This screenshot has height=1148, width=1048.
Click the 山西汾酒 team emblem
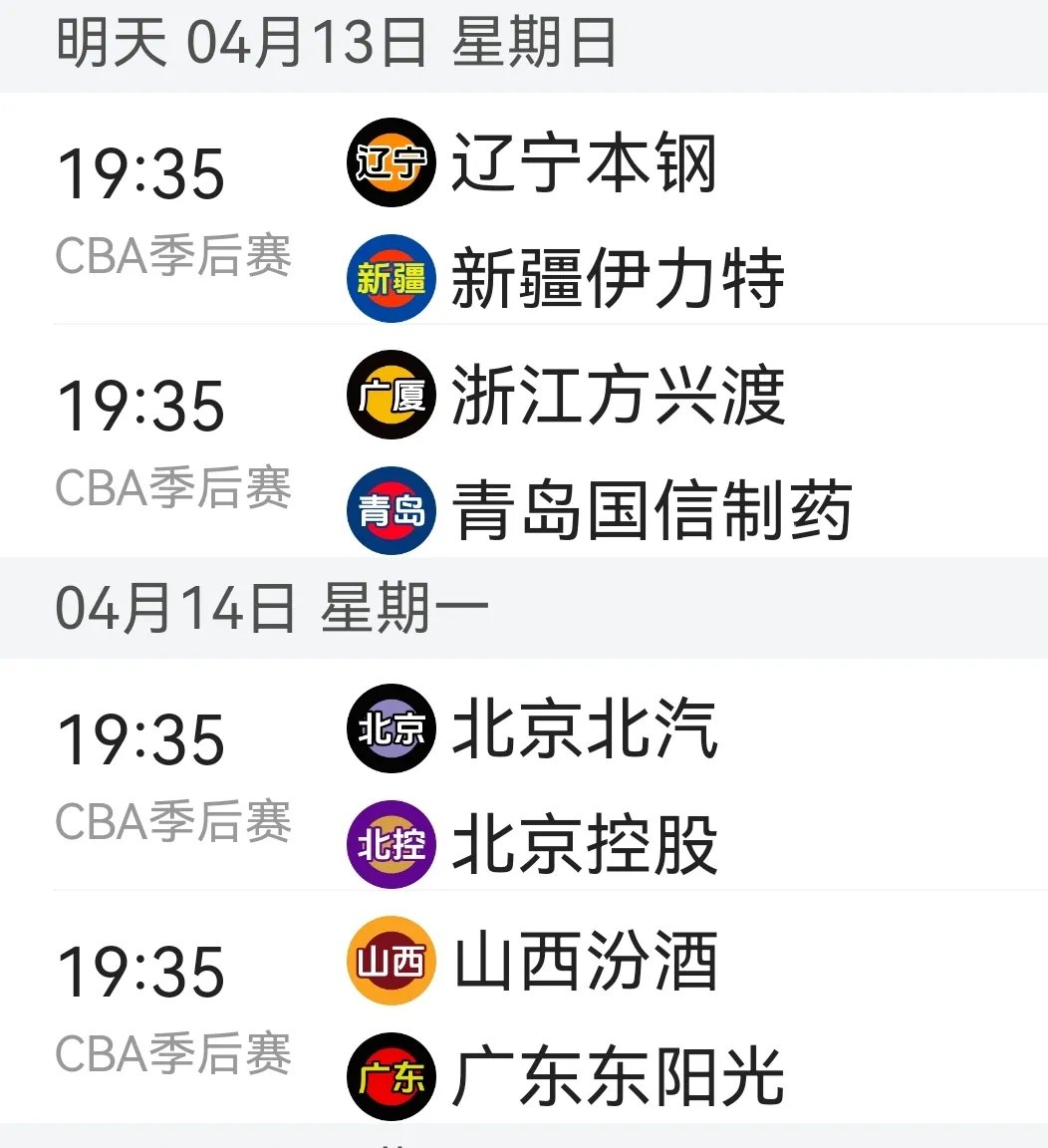pos(390,960)
